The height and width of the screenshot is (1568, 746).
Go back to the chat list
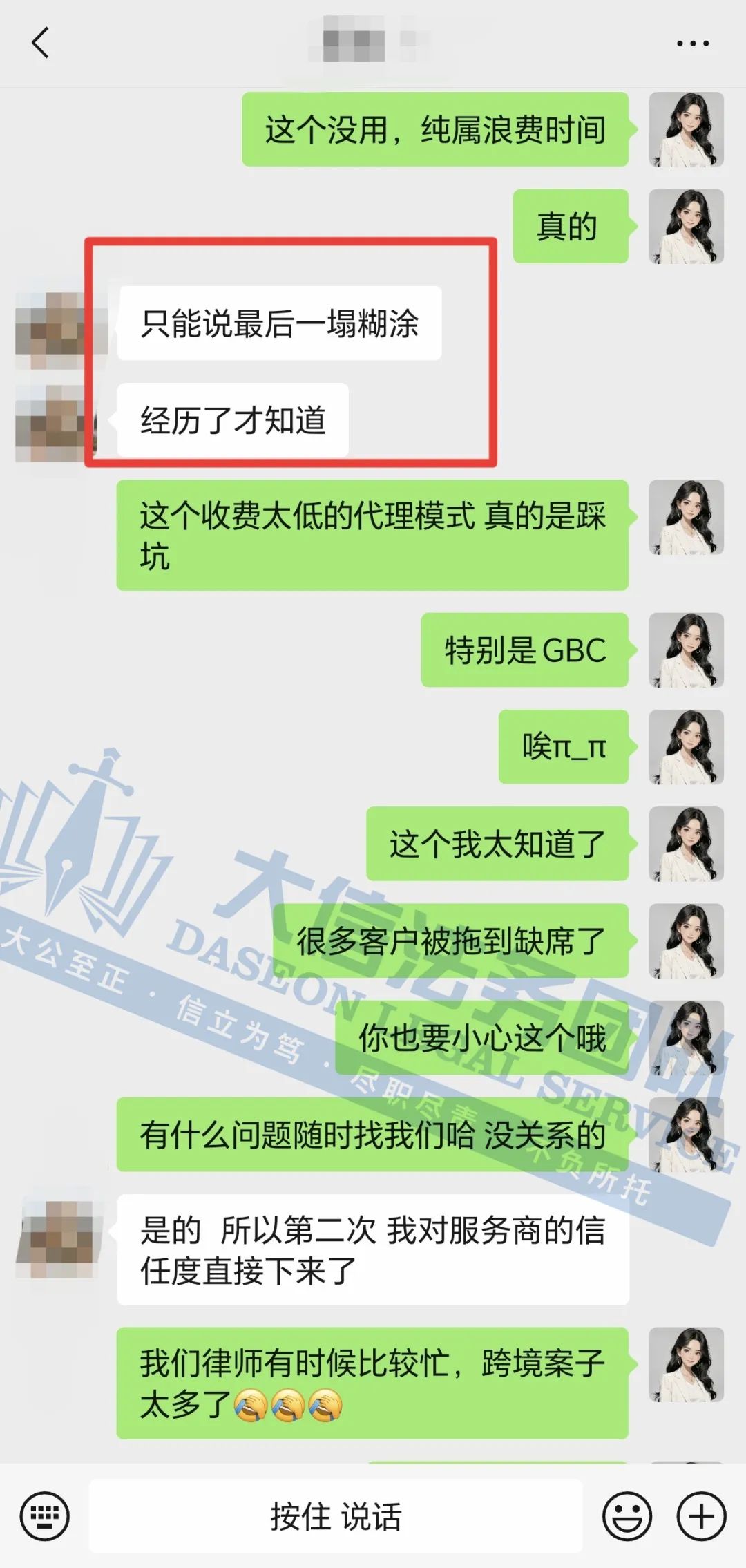pos(41,43)
